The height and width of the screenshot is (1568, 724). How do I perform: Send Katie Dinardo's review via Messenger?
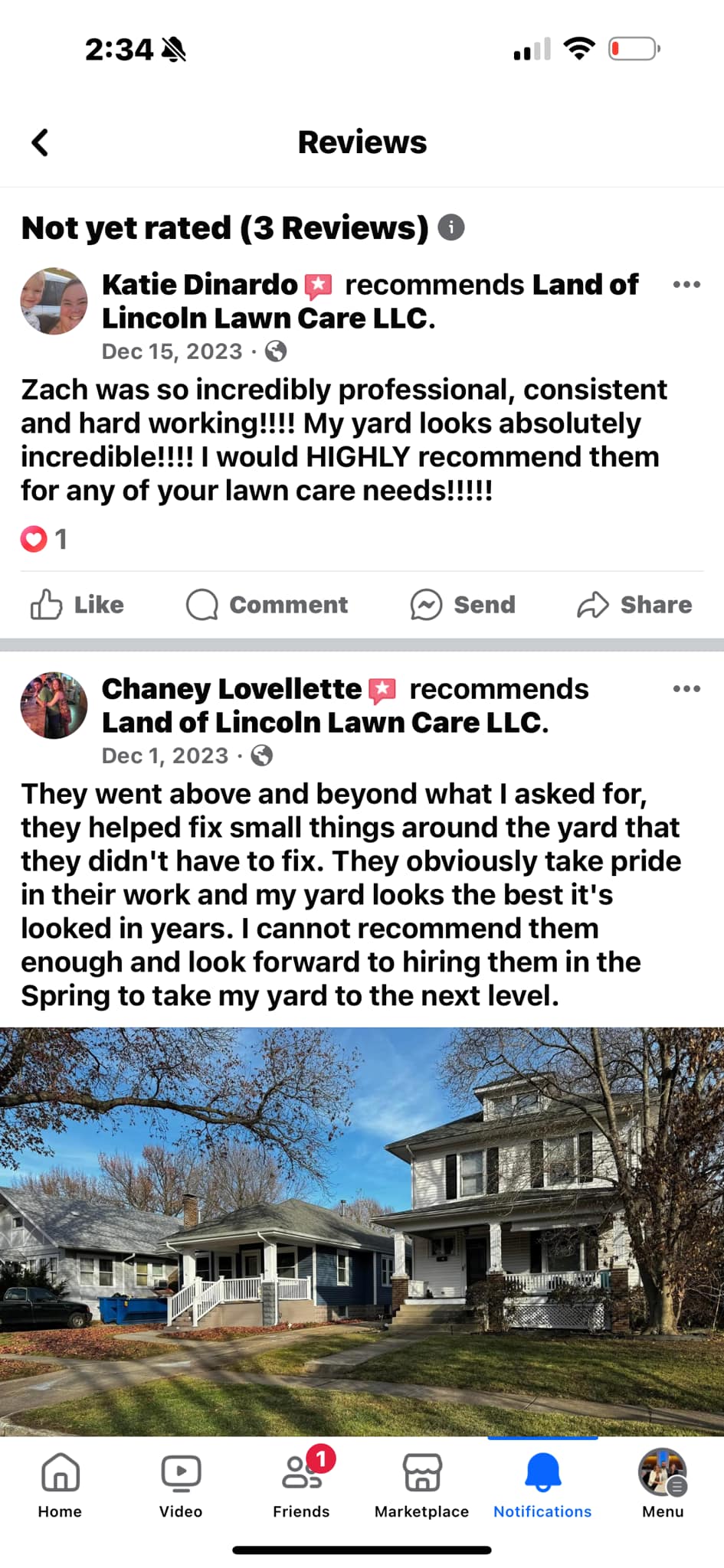tap(463, 605)
